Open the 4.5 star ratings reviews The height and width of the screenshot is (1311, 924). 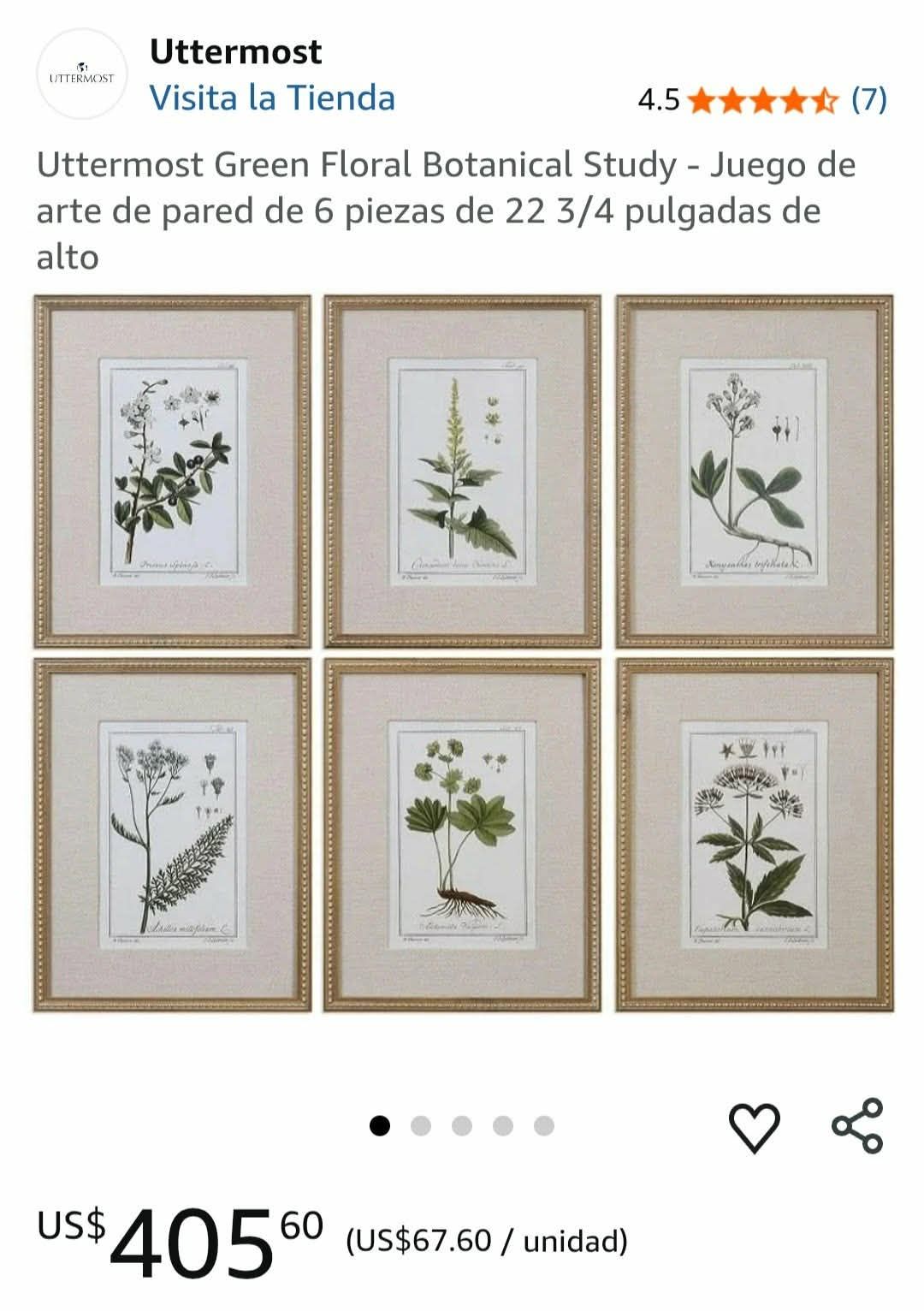point(761,100)
